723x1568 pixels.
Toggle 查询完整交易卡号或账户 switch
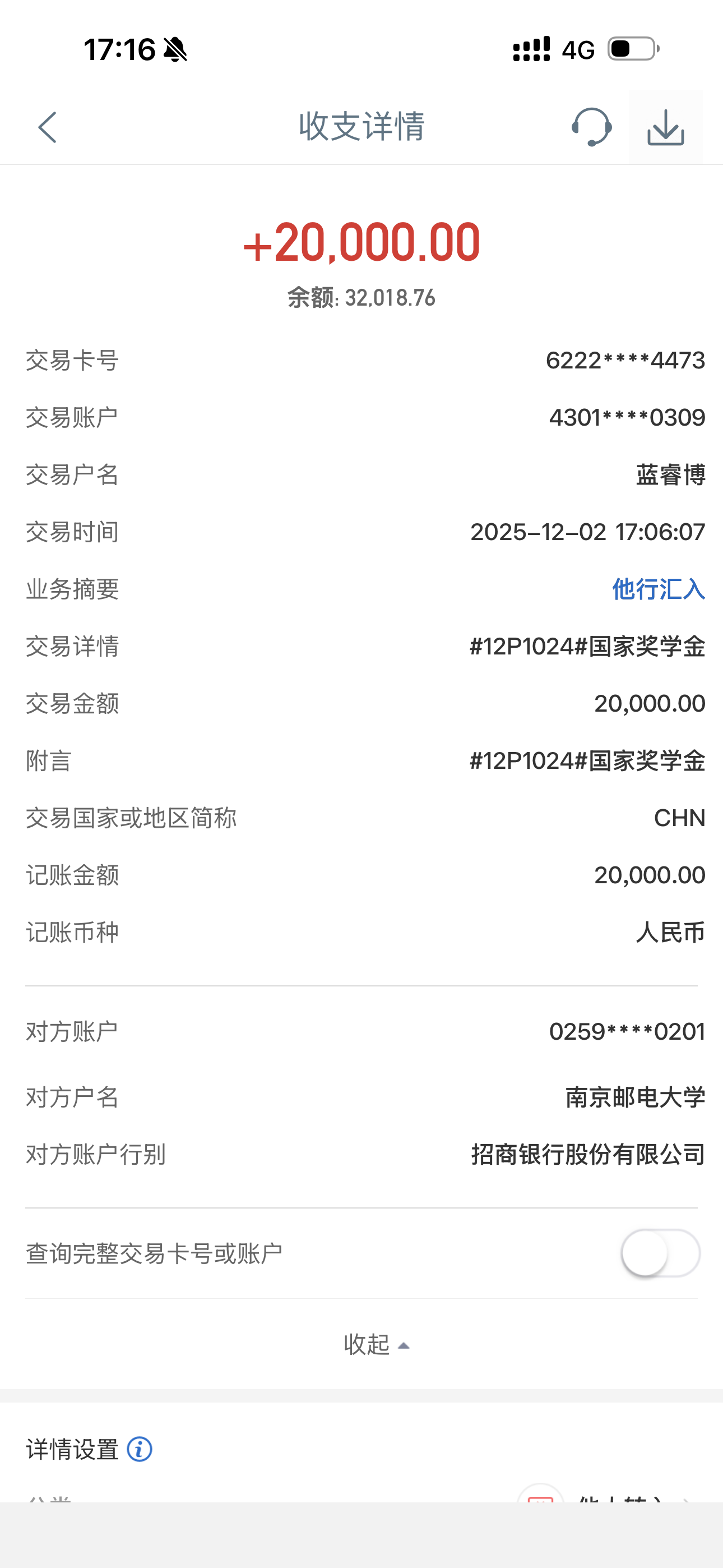pos(660,1253)
